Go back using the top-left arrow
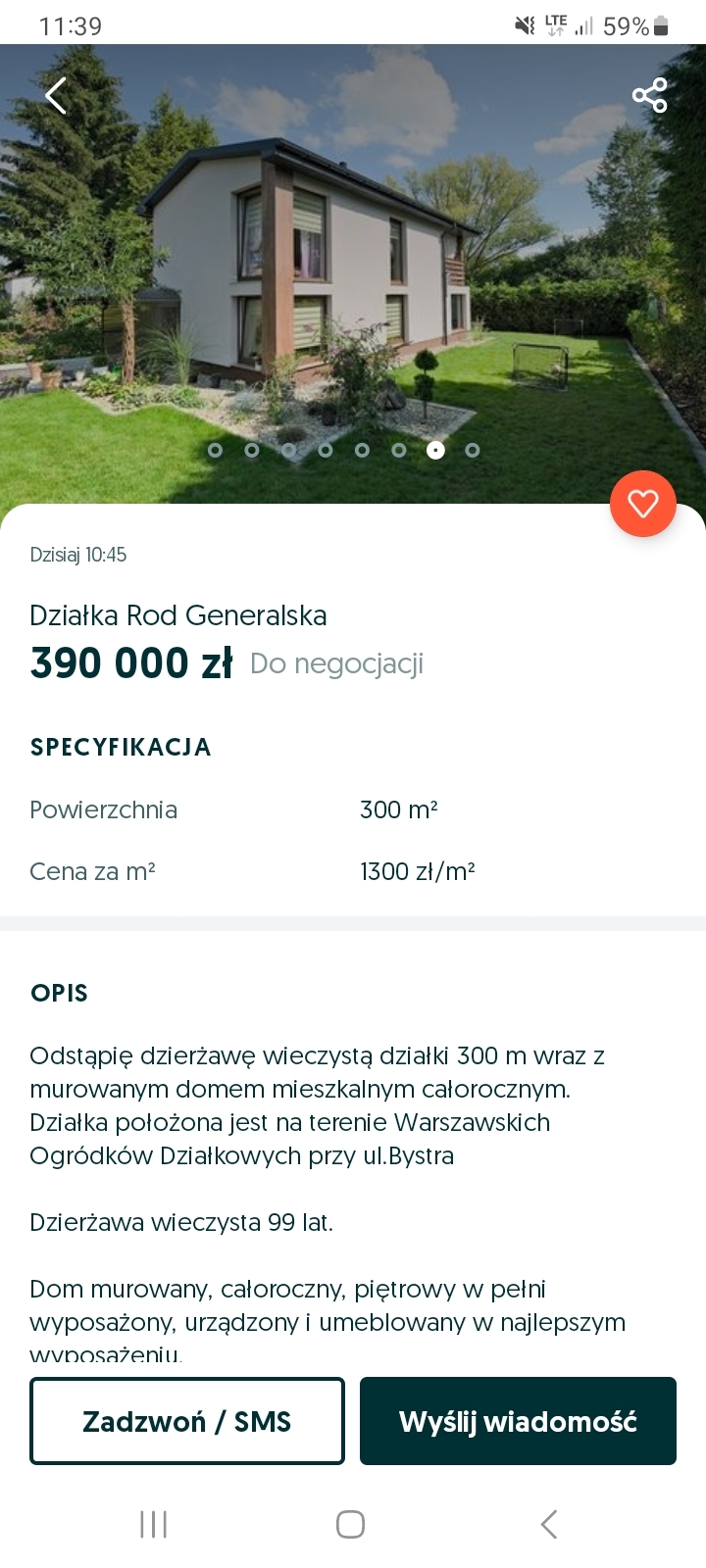 (x=56, y=96)
